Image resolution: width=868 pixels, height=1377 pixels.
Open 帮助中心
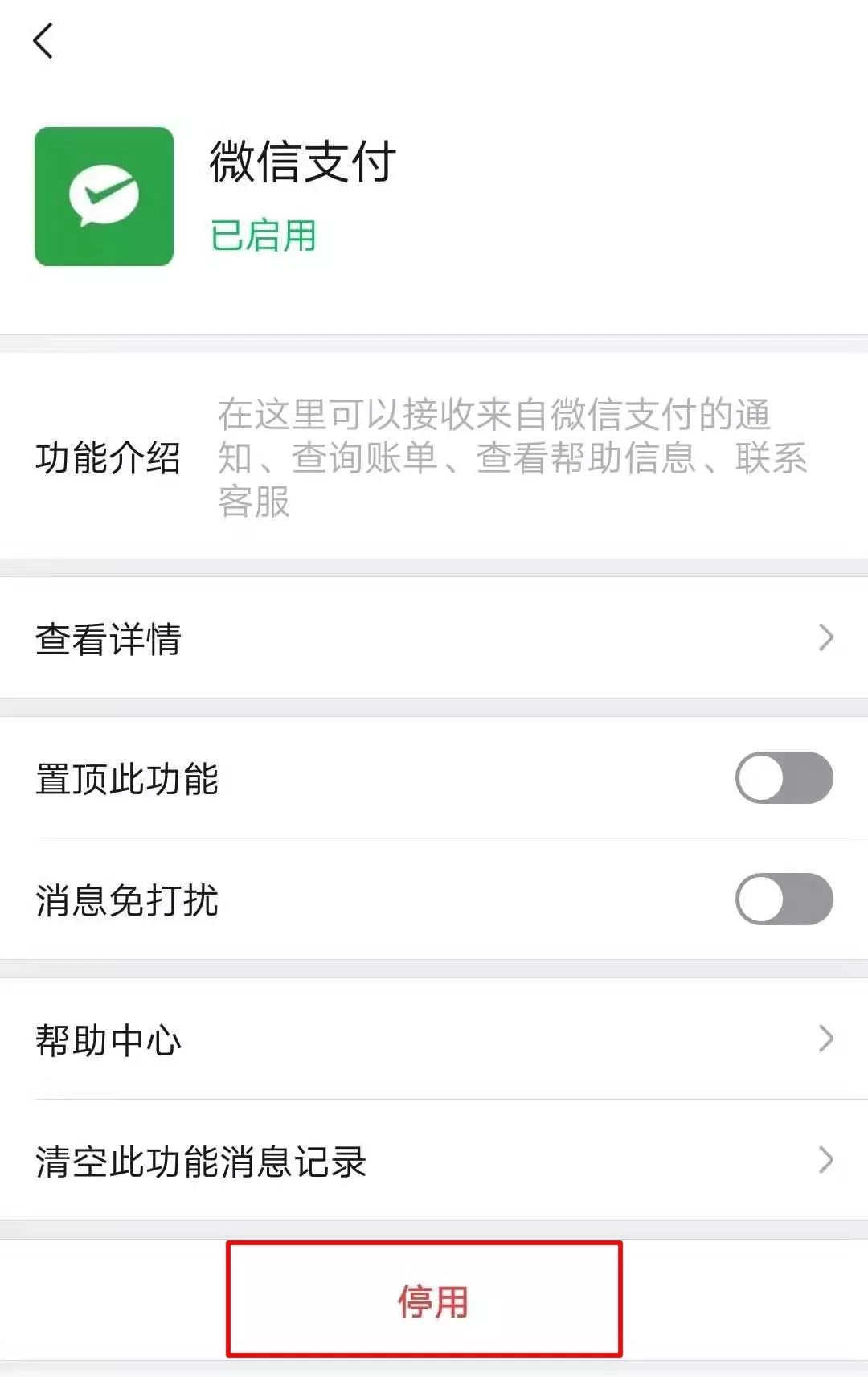[434, 1039]
